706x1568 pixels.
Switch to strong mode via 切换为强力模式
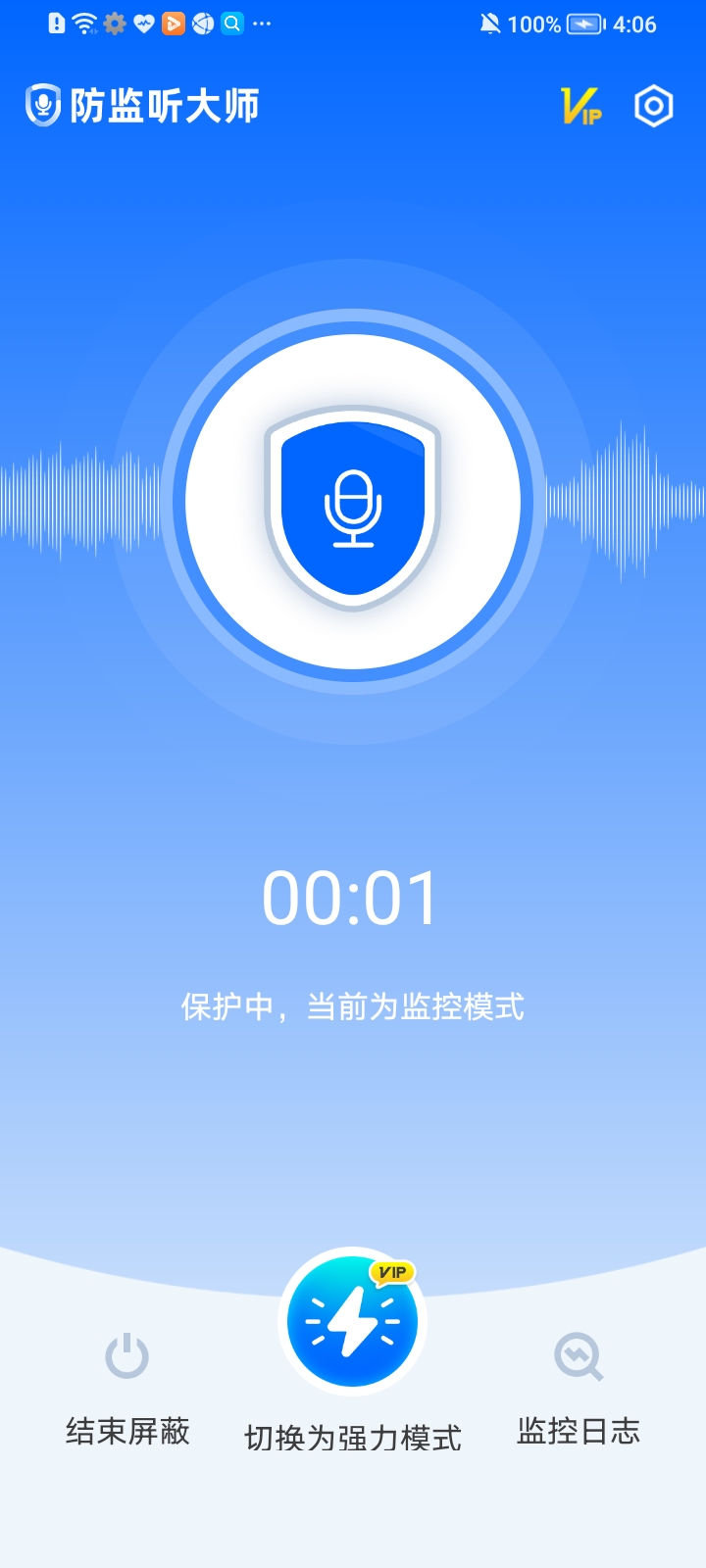(x=353, y=1323)
